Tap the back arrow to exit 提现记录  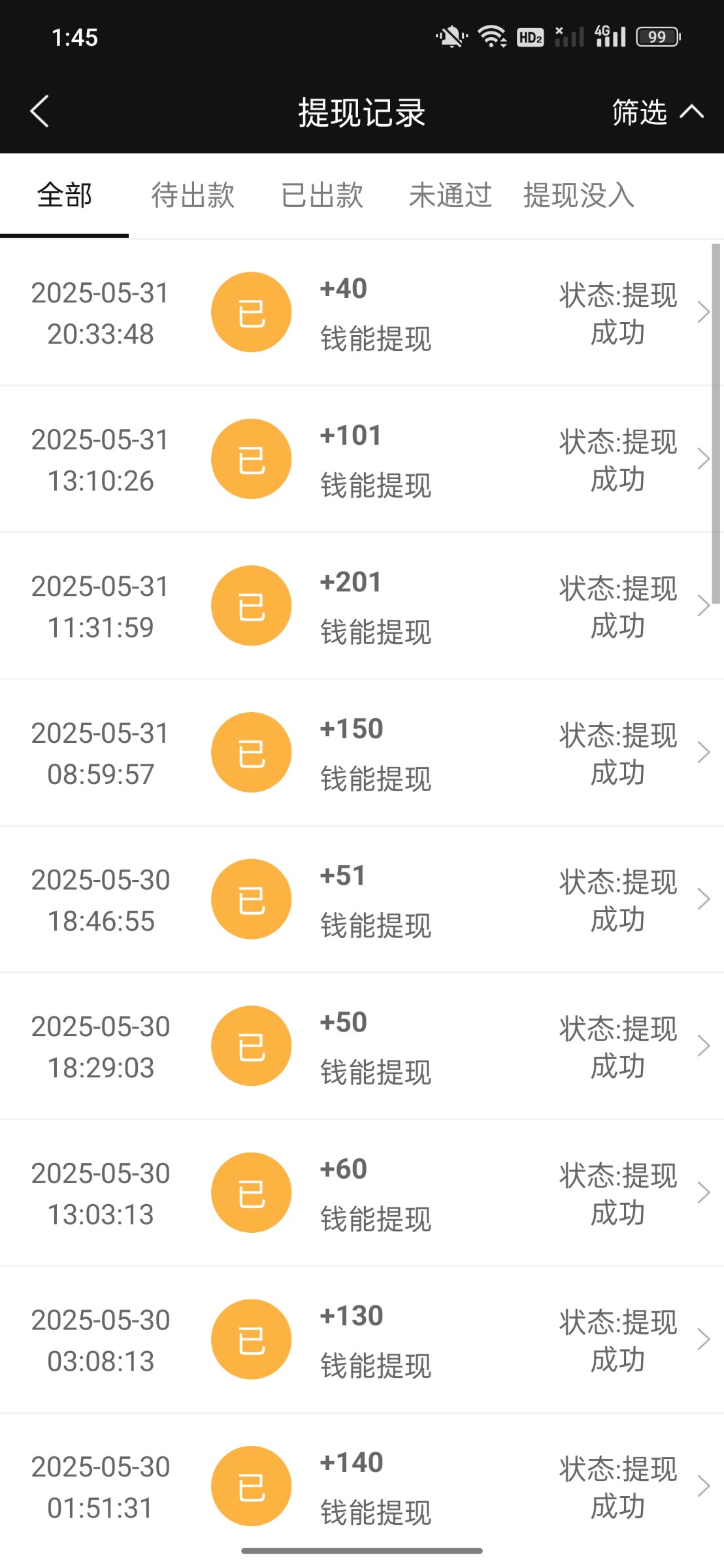click(x=41, y=111)
